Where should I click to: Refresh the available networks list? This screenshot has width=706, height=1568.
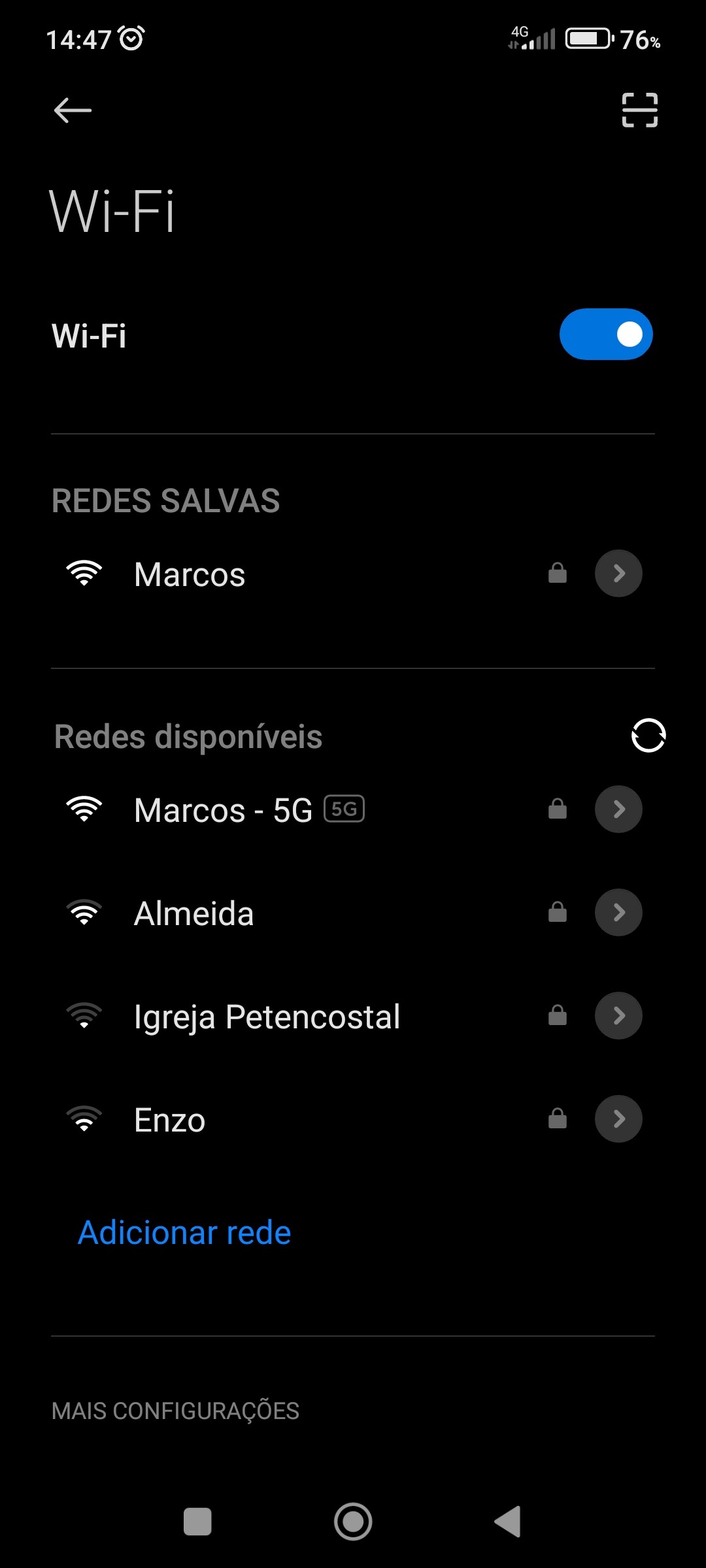click(648, 736)
